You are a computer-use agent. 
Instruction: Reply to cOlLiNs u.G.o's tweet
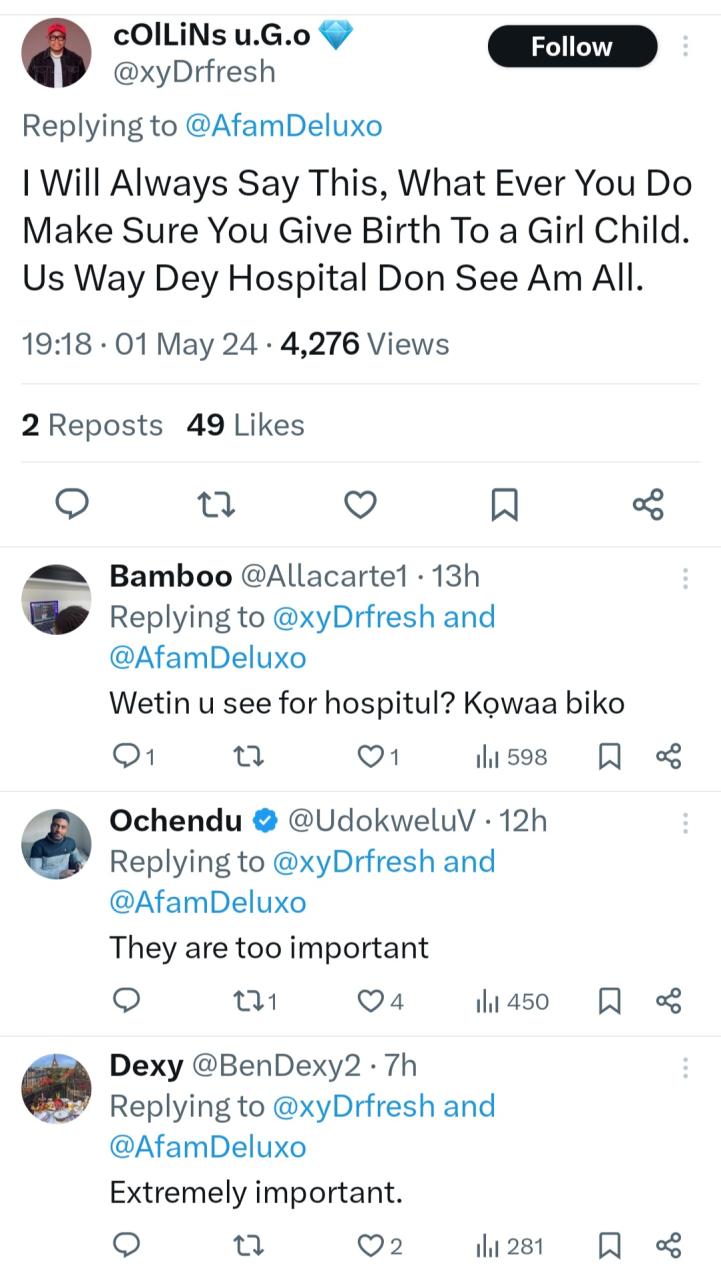pos(72,505)
